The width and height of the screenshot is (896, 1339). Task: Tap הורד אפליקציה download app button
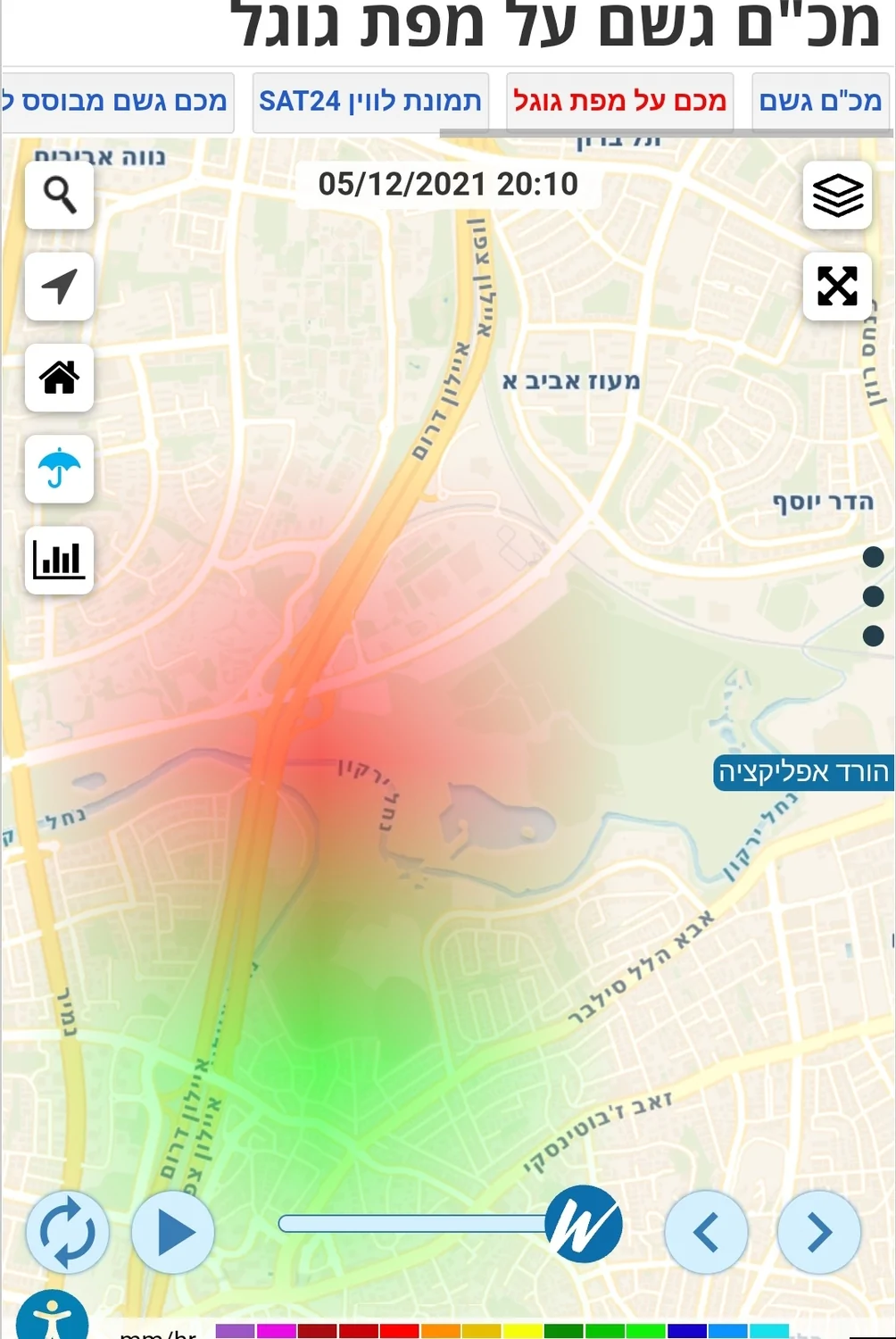pyautogui.click(x=803, y=772)
